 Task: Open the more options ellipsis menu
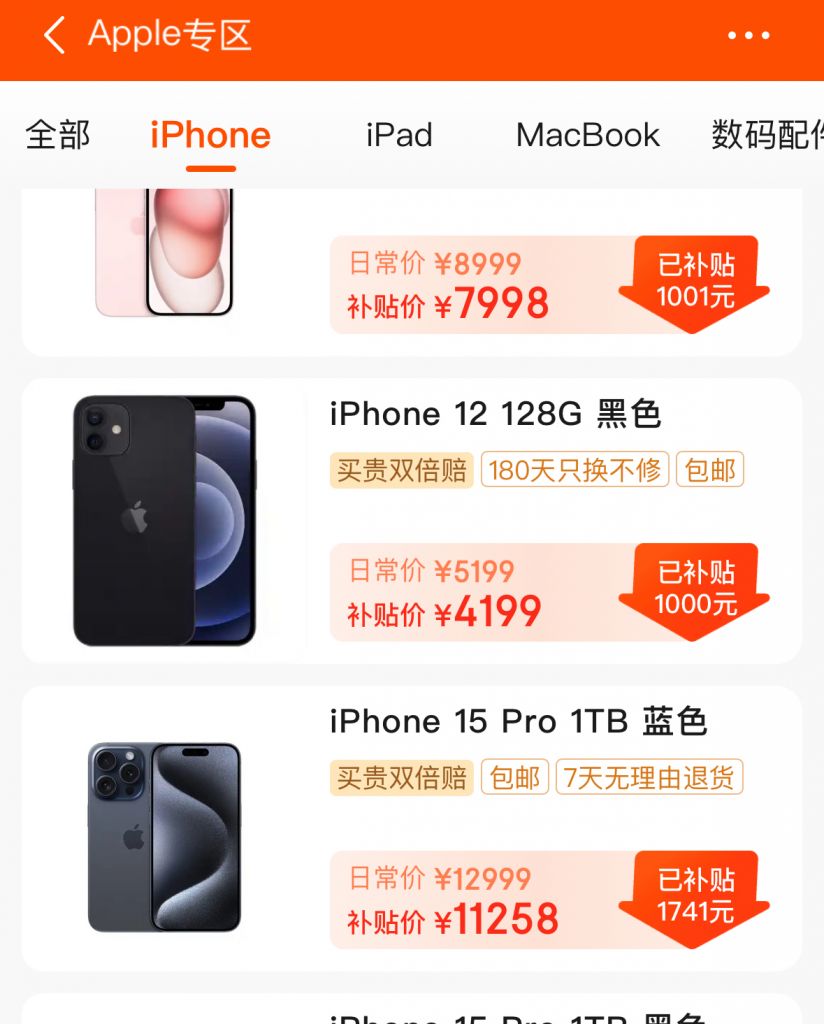748,36
